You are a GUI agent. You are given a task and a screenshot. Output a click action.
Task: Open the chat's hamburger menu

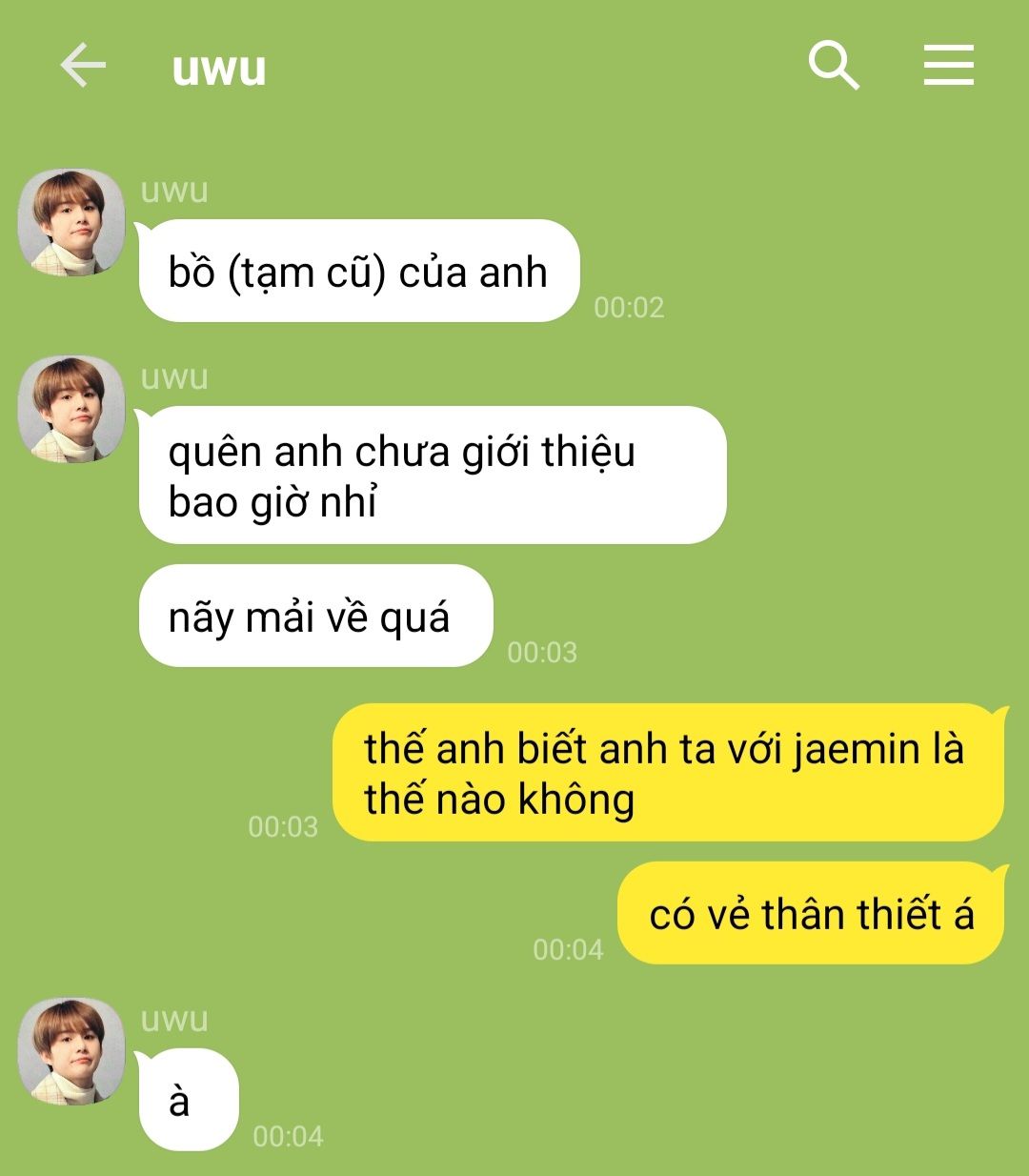tap(948, 66)
